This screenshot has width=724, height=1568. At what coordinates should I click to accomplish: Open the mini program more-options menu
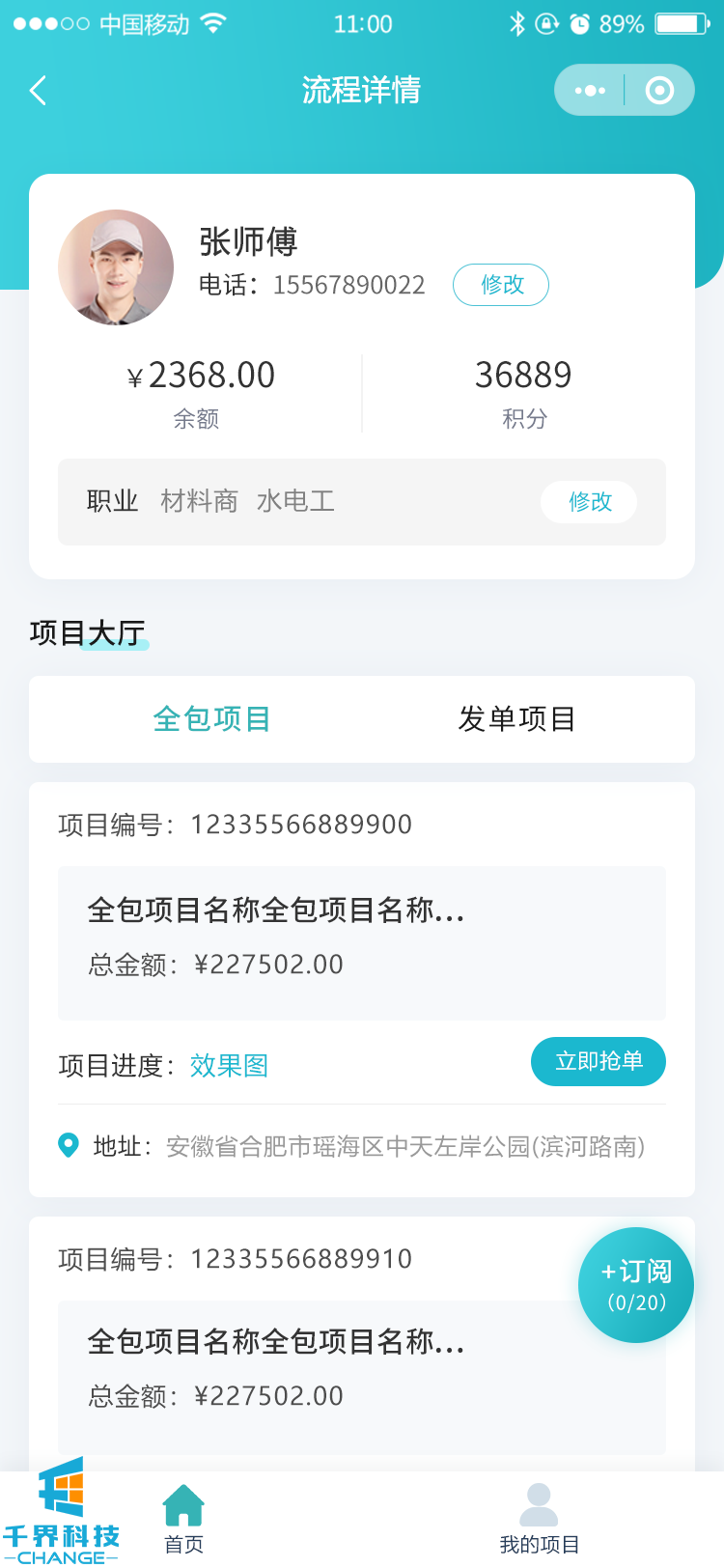point(590,91)
